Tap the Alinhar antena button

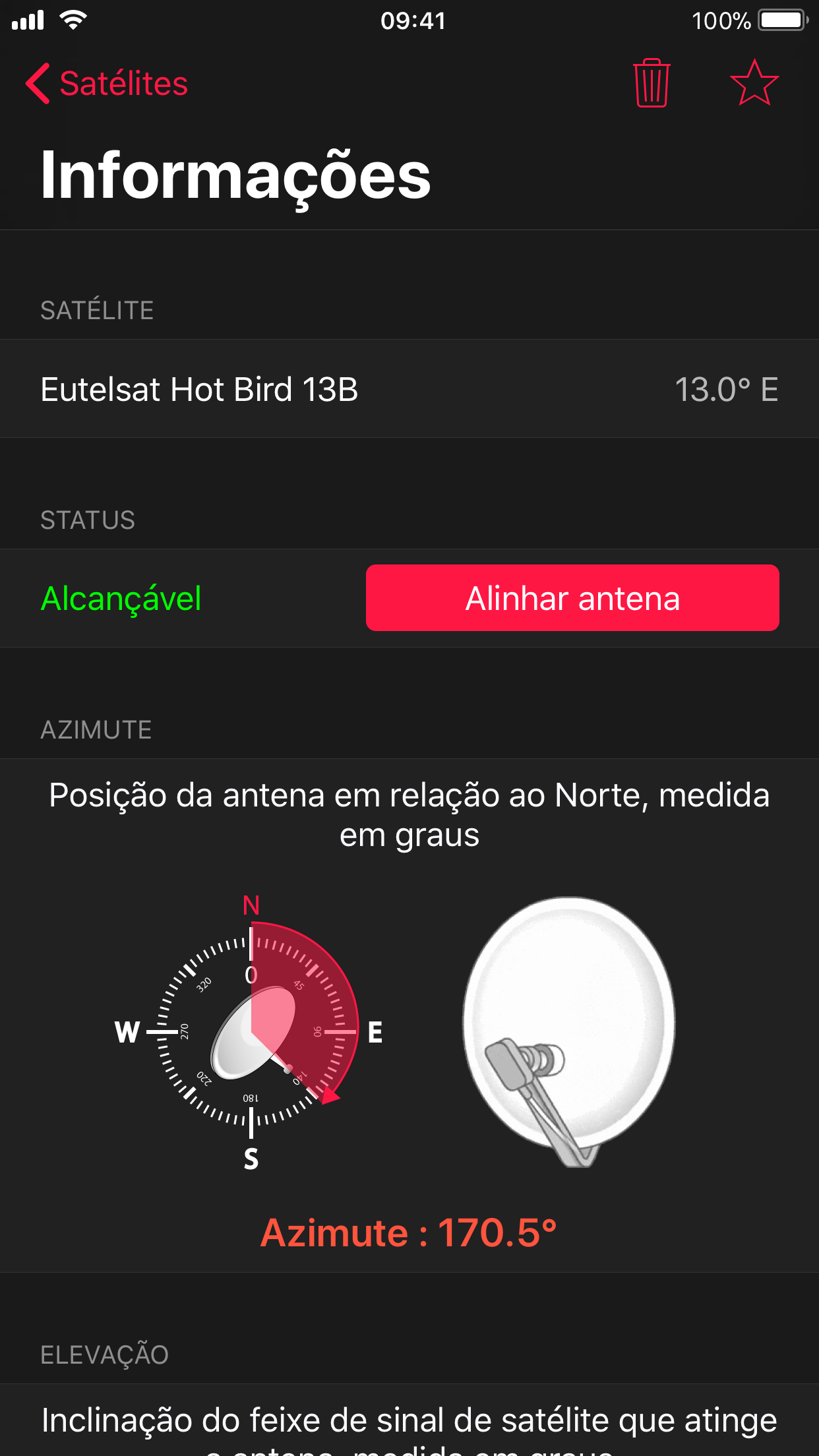[x=572, y=598]
